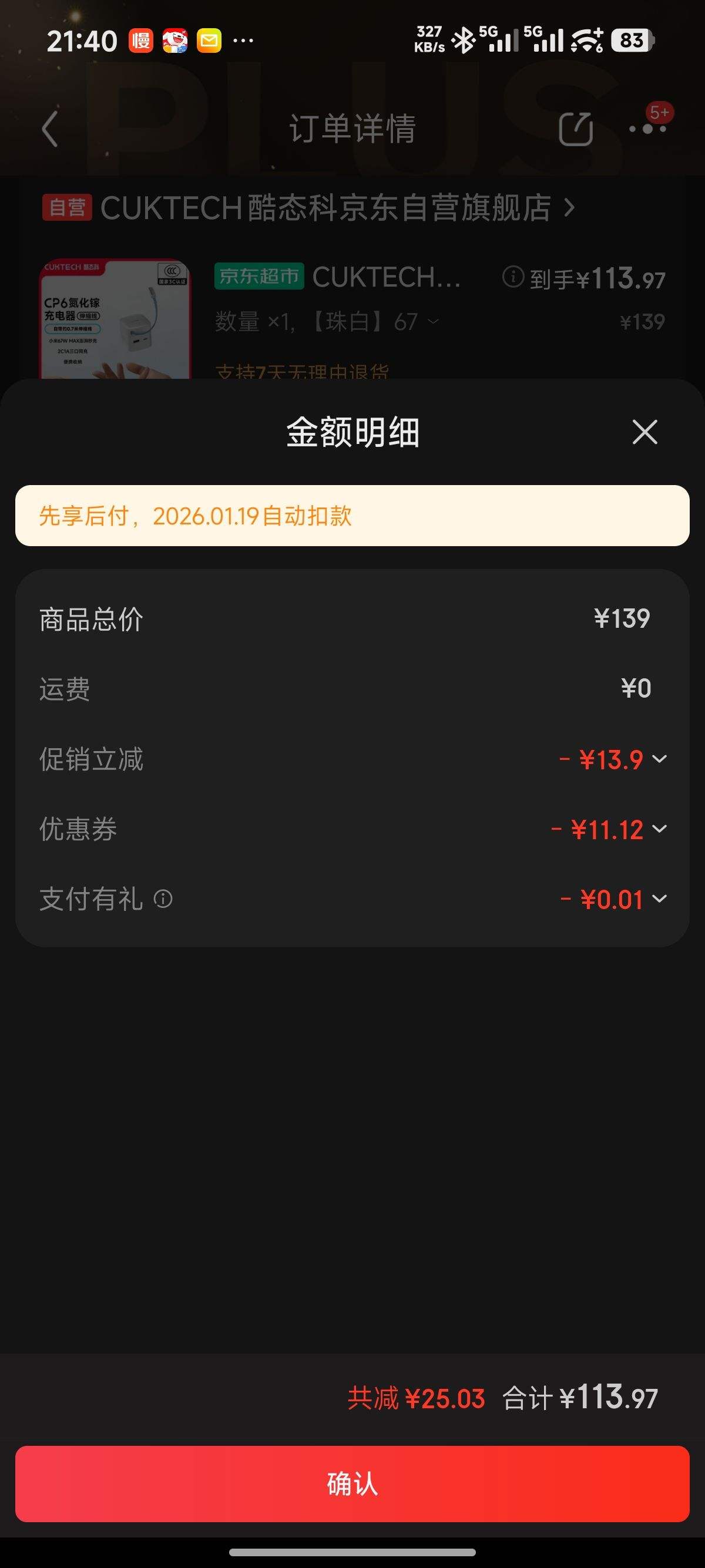This screenshot has width=705, height=1568.
Task: Expand the 优惠券 coupon breakdown
Action: (659, 829)
